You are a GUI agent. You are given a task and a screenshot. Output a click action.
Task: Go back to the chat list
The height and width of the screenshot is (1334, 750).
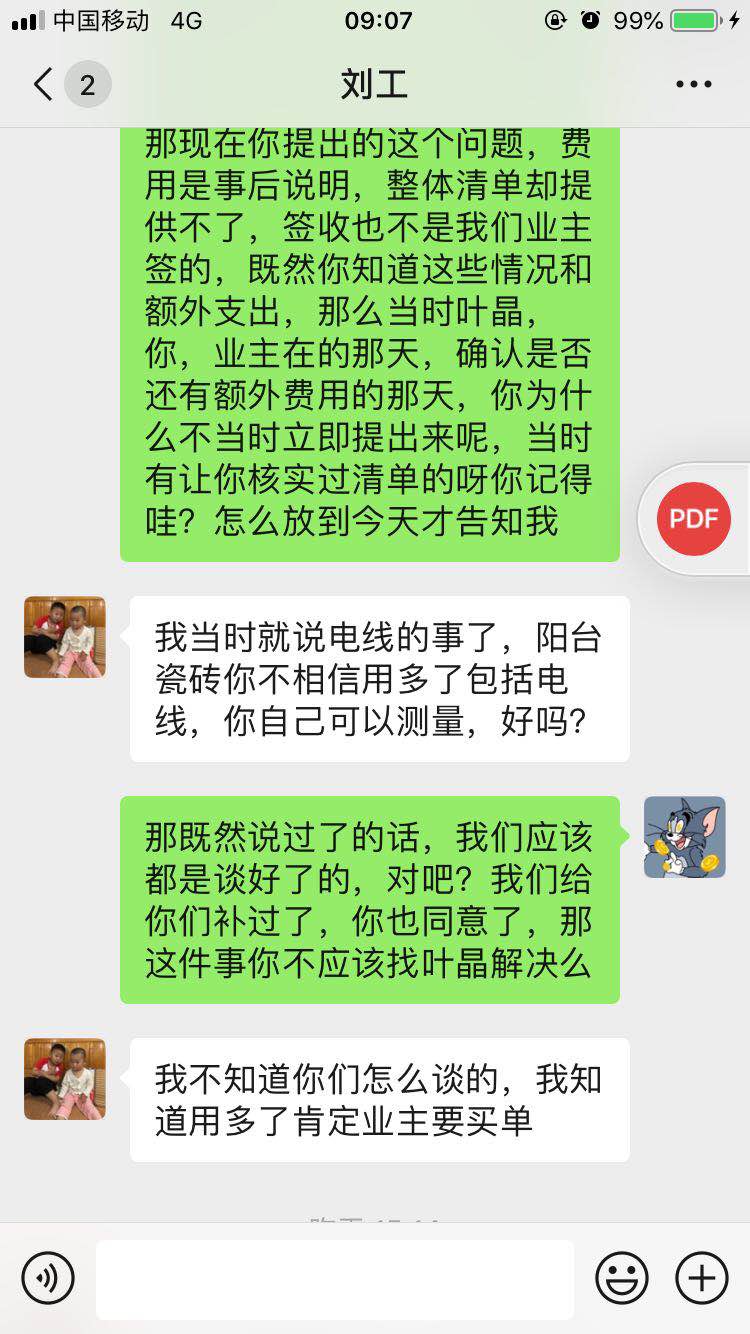pos(44,85)
